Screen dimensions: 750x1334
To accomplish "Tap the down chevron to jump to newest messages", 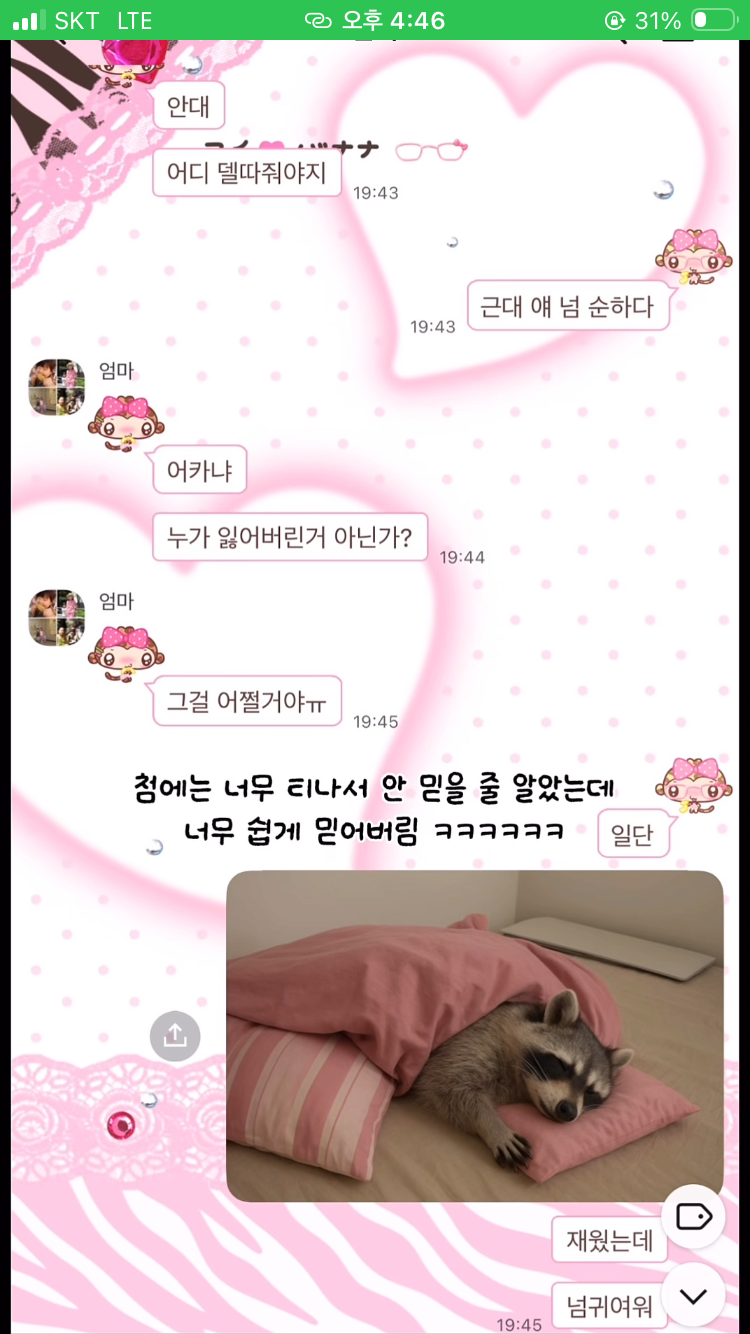I will tap(693, 1293).
